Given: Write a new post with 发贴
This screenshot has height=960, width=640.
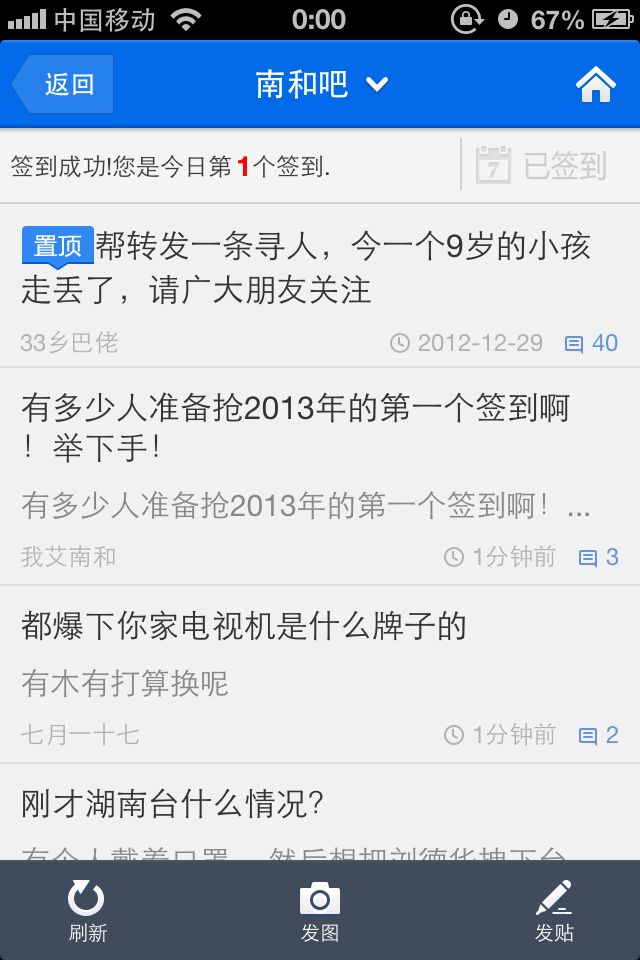Looking at the screenshot, I should click(553, 911).
